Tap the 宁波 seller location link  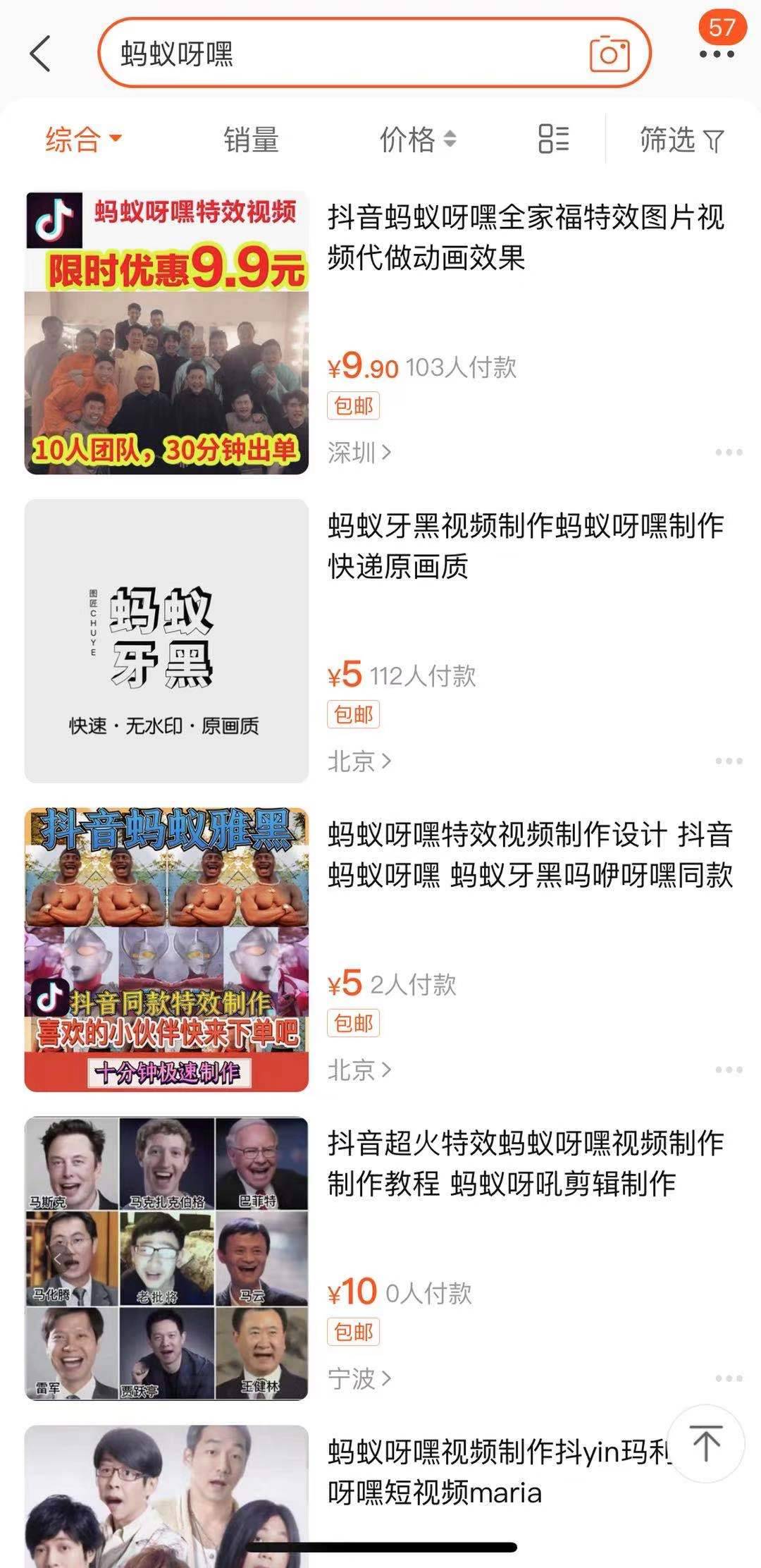click(359, 1379)
